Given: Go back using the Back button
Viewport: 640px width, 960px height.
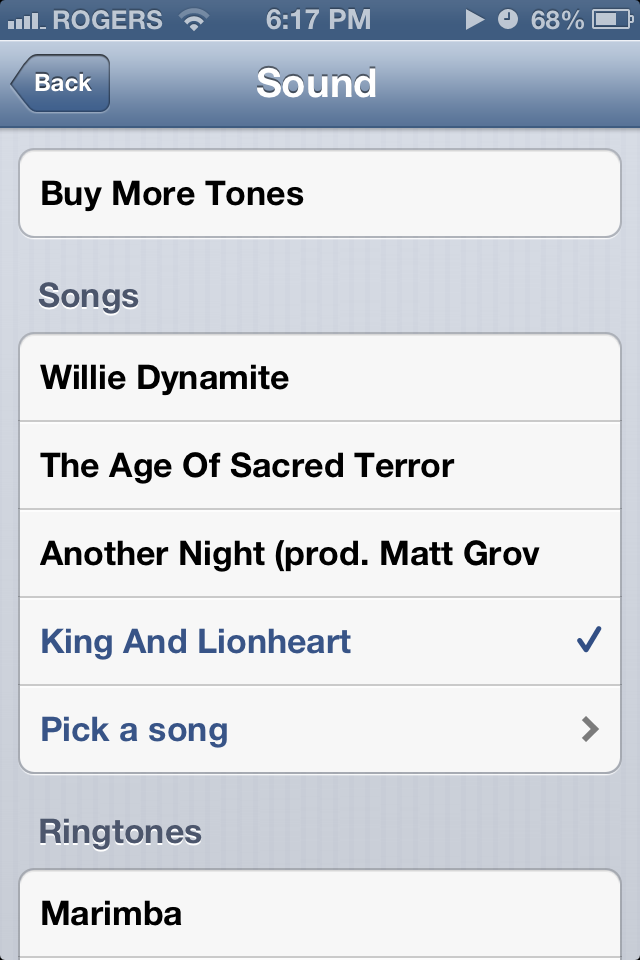Looking at the screenshot, I should (x=60, y=83).
